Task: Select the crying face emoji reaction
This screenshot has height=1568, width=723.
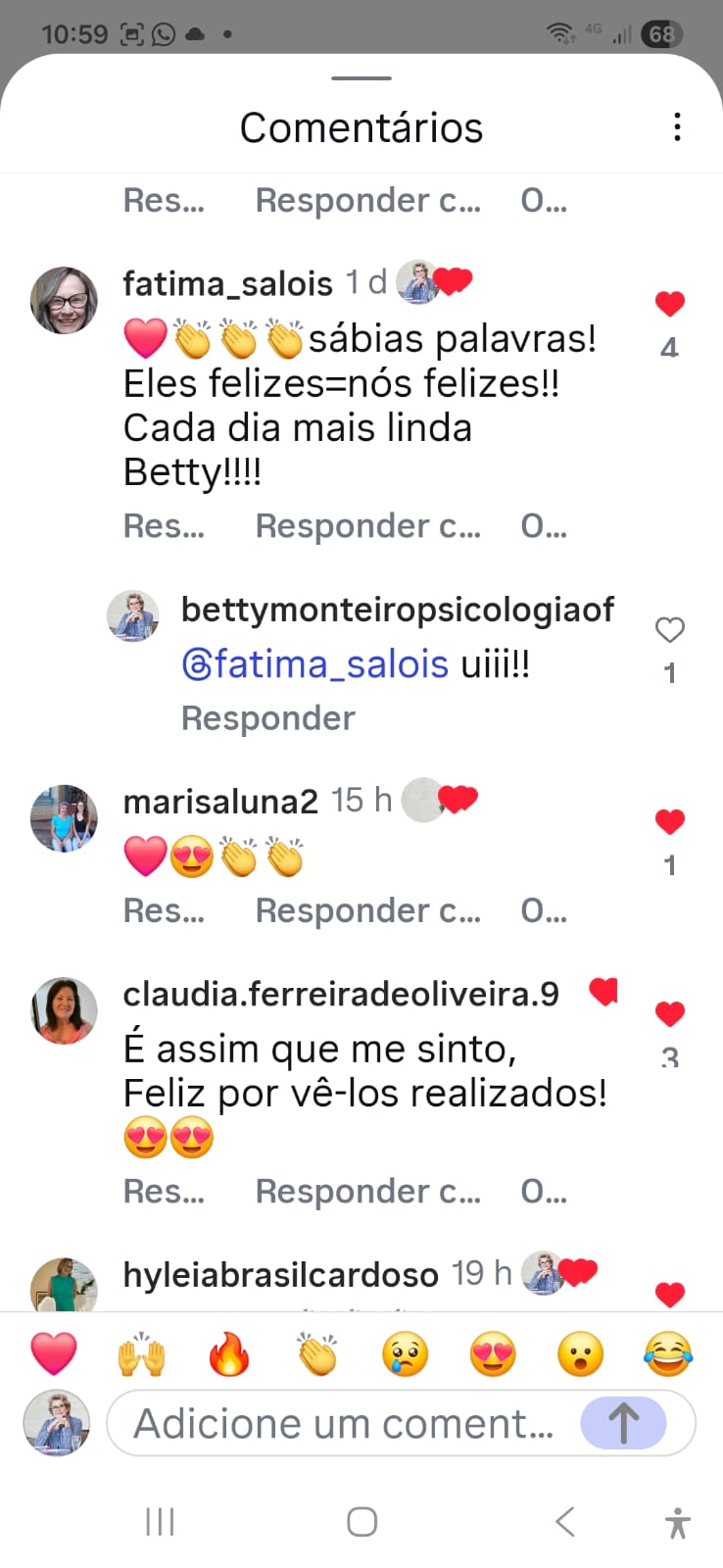Action: [405, 1353]
